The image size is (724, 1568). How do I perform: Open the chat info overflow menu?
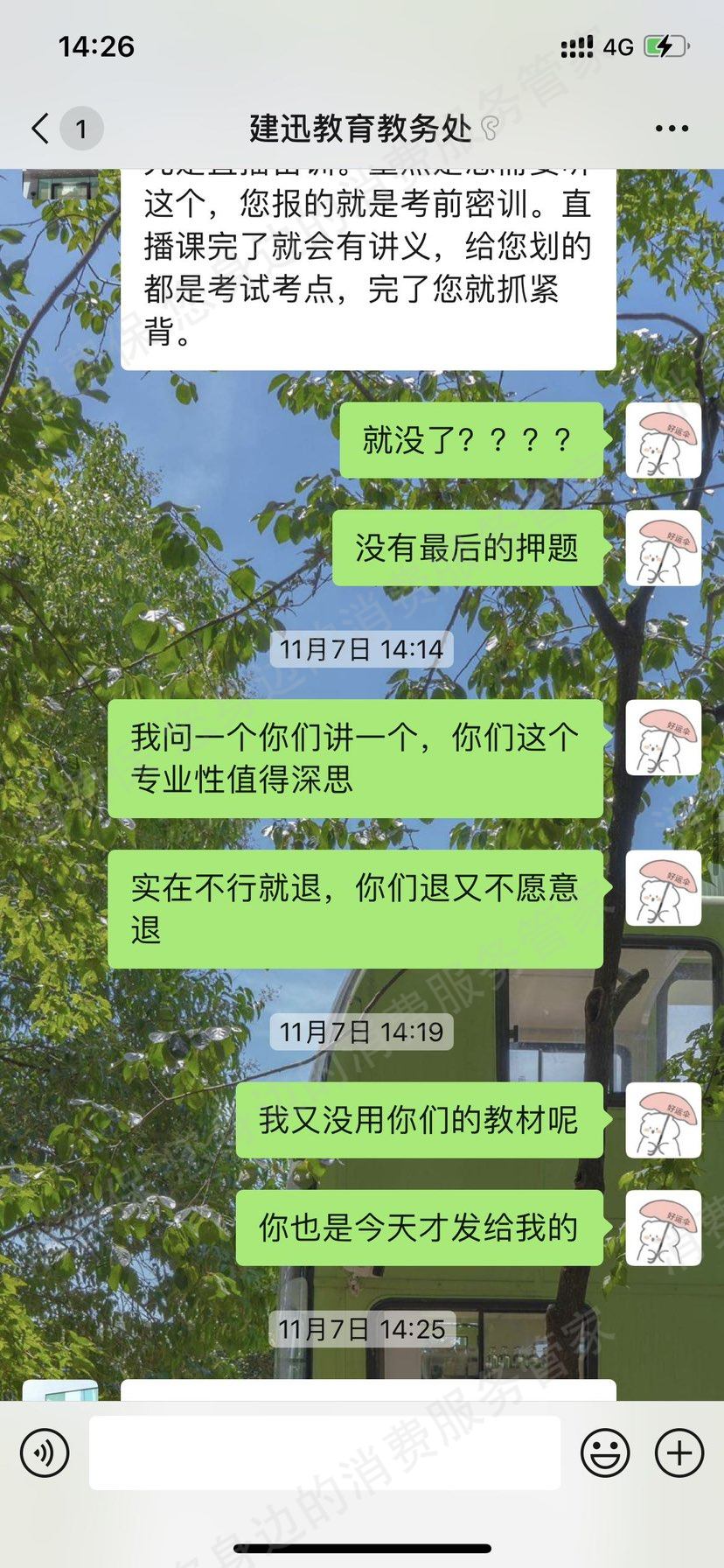click(672, 129)
